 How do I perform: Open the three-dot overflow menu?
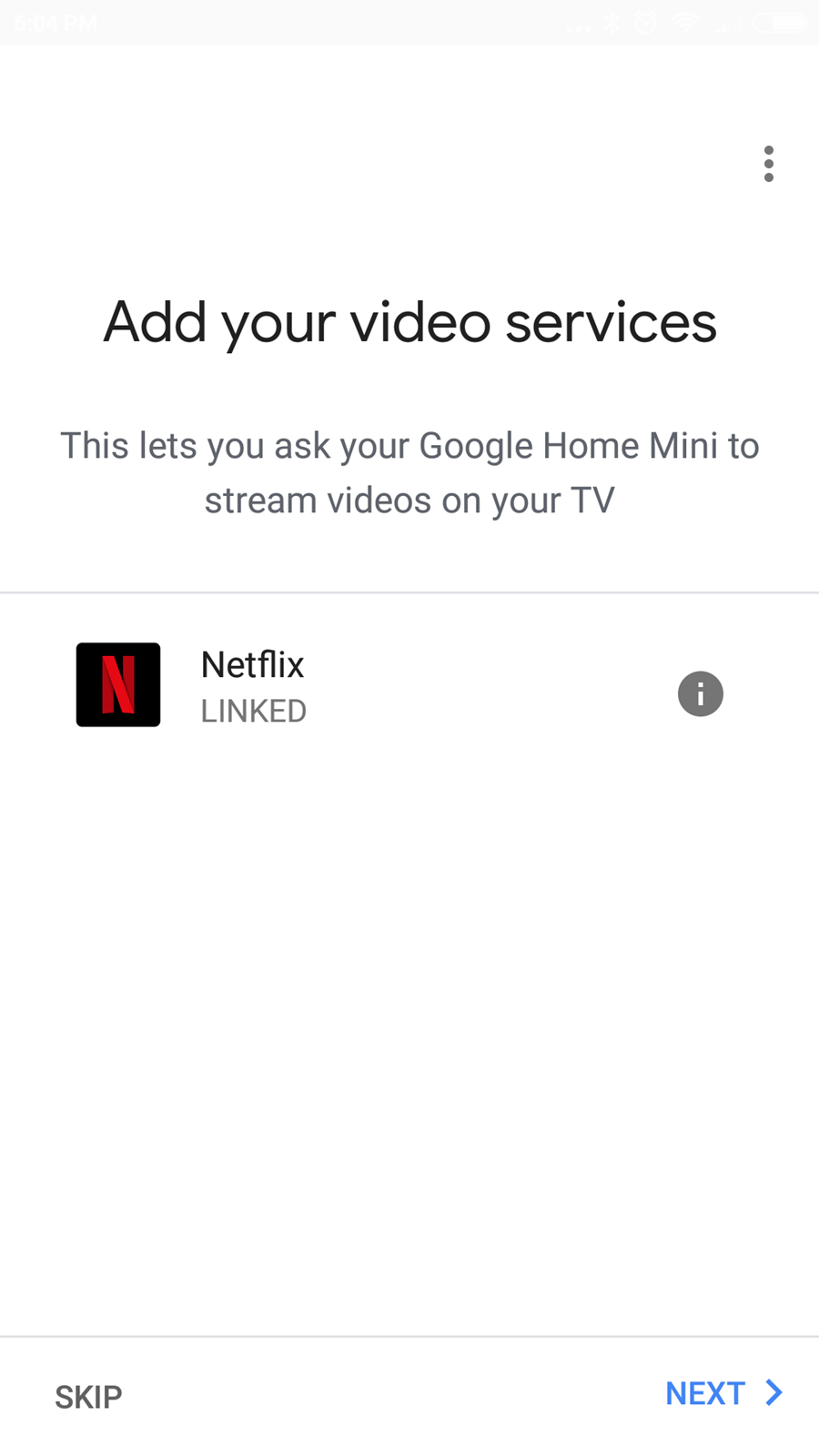pos(769,164)
